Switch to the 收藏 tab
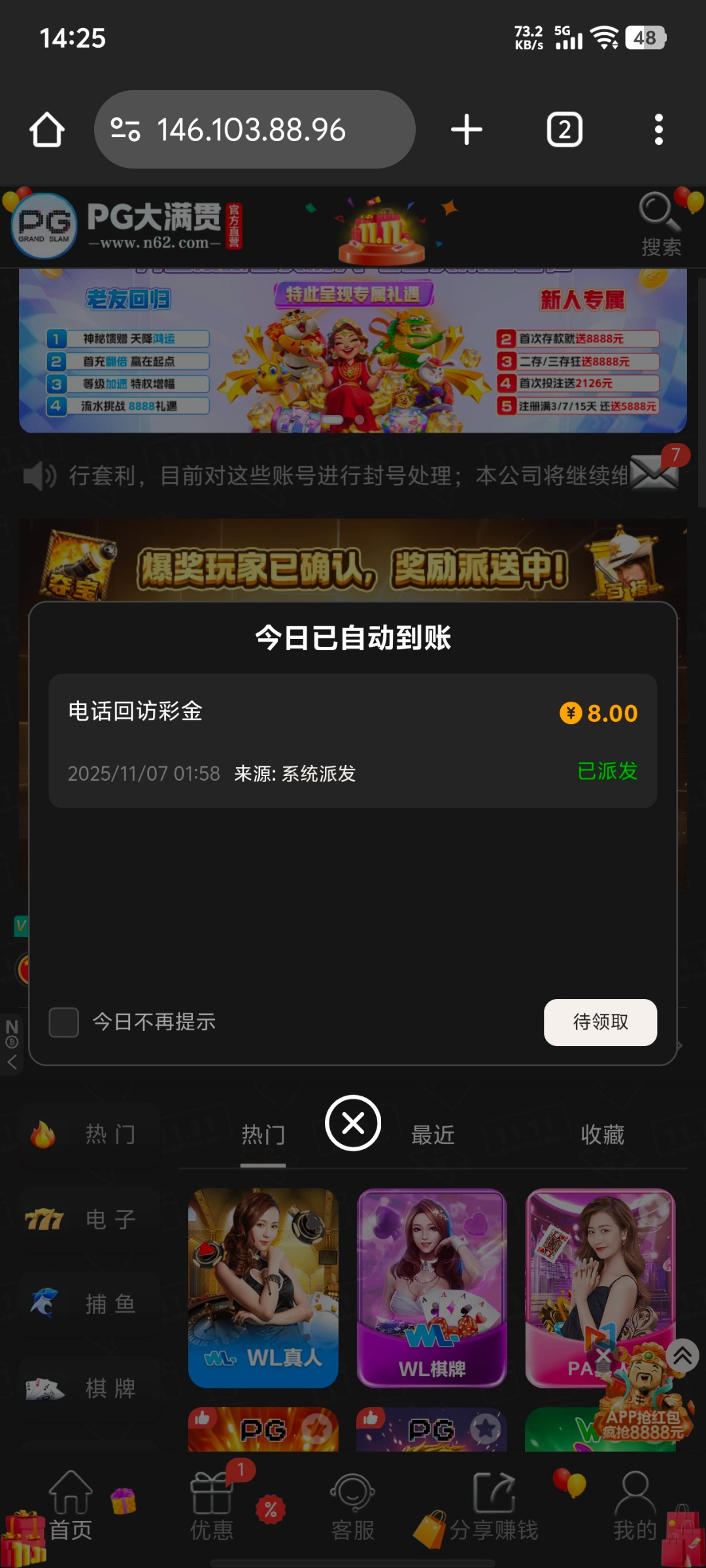Image resolution: width=706 pixels, height=1568 pixels. pos(602,1135)
